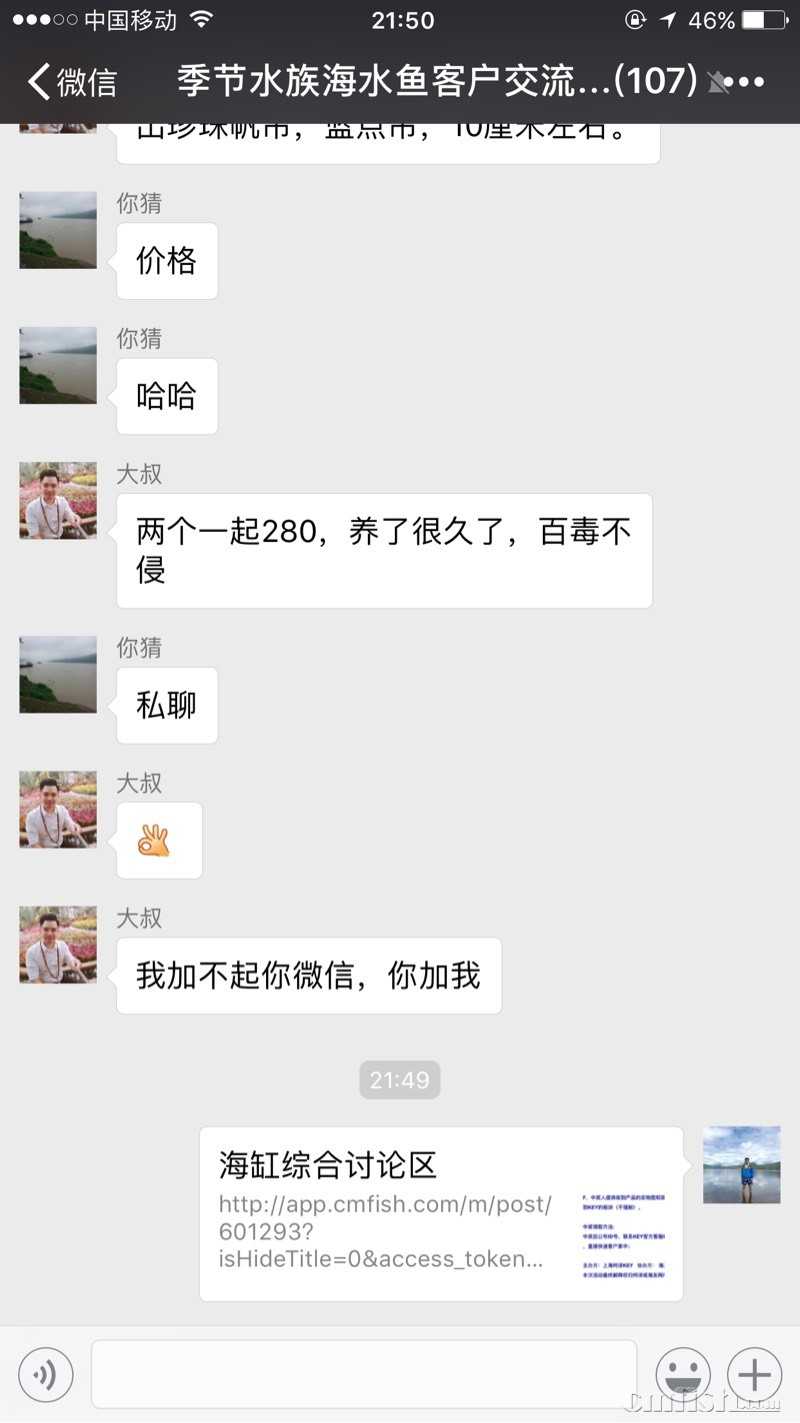Tap the message text input field
The height and width of the screenshot is (1423, 800).
tap(364, 1374)
